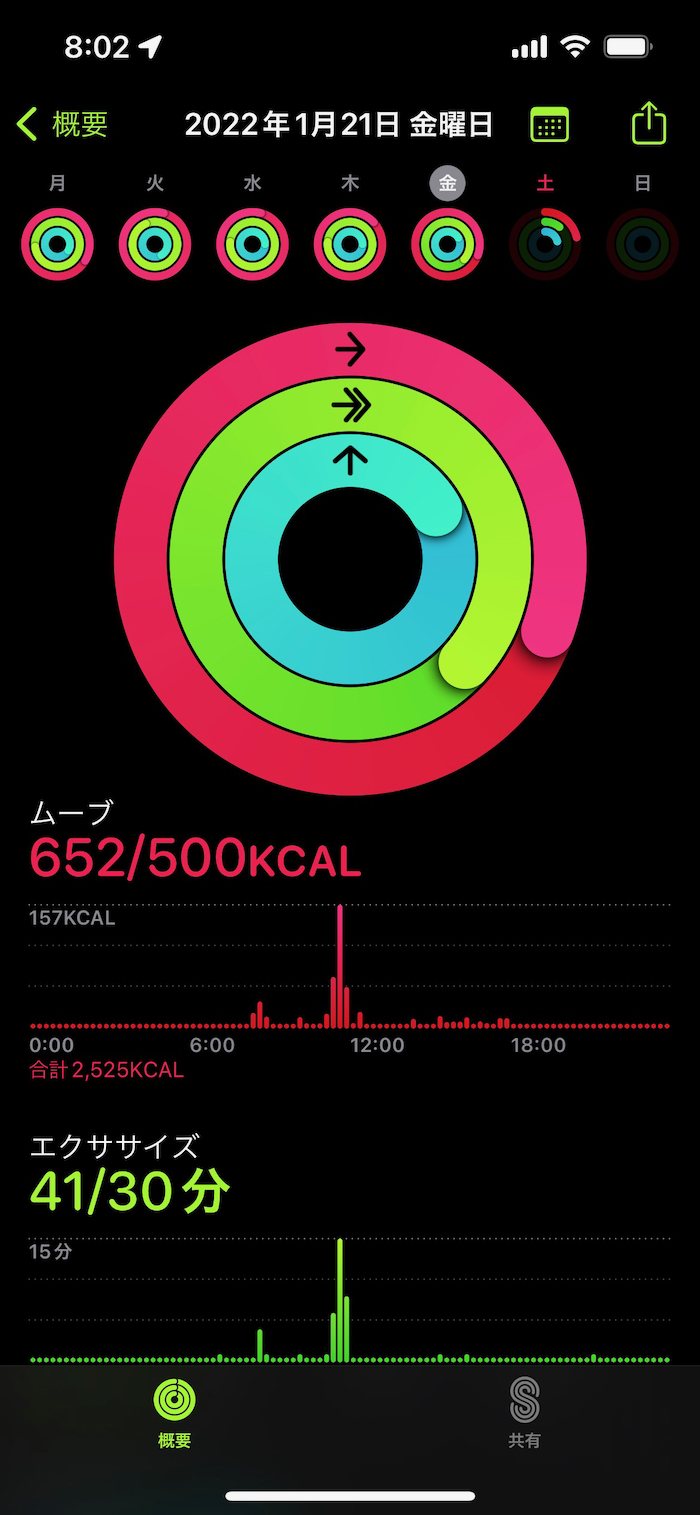700x1515 pixels.
Task: Switch to the 共有 tab
Action: click(524, 1412)
